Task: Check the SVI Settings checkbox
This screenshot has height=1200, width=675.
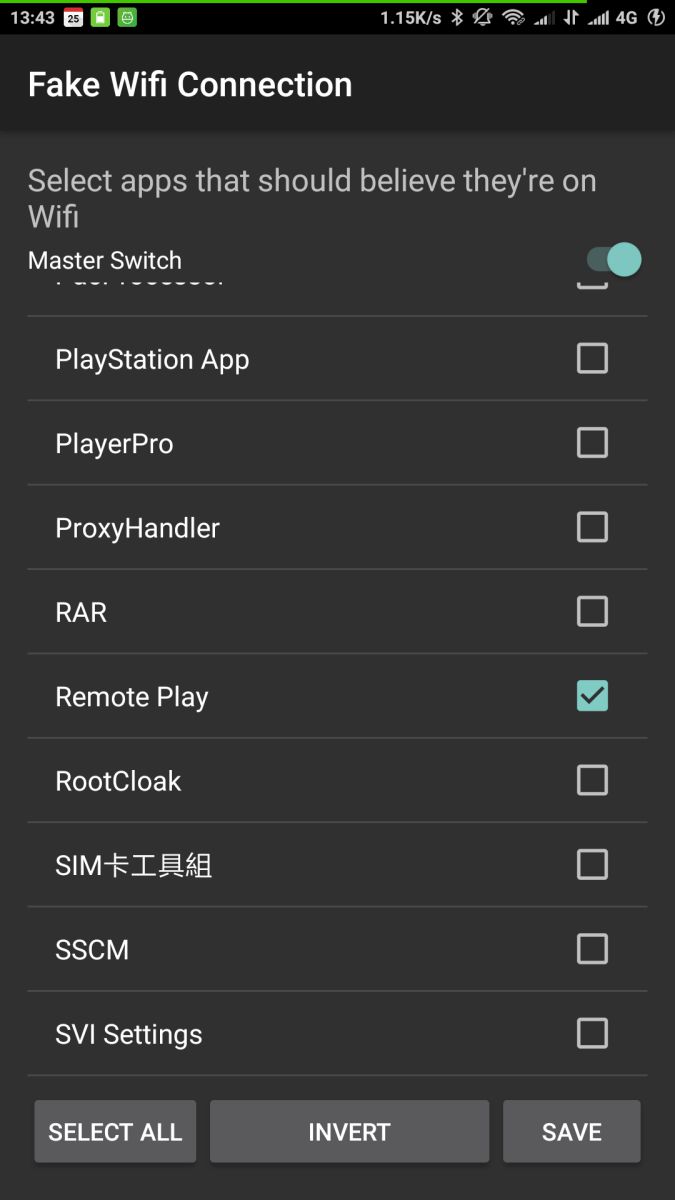Action: [592, 1032]
